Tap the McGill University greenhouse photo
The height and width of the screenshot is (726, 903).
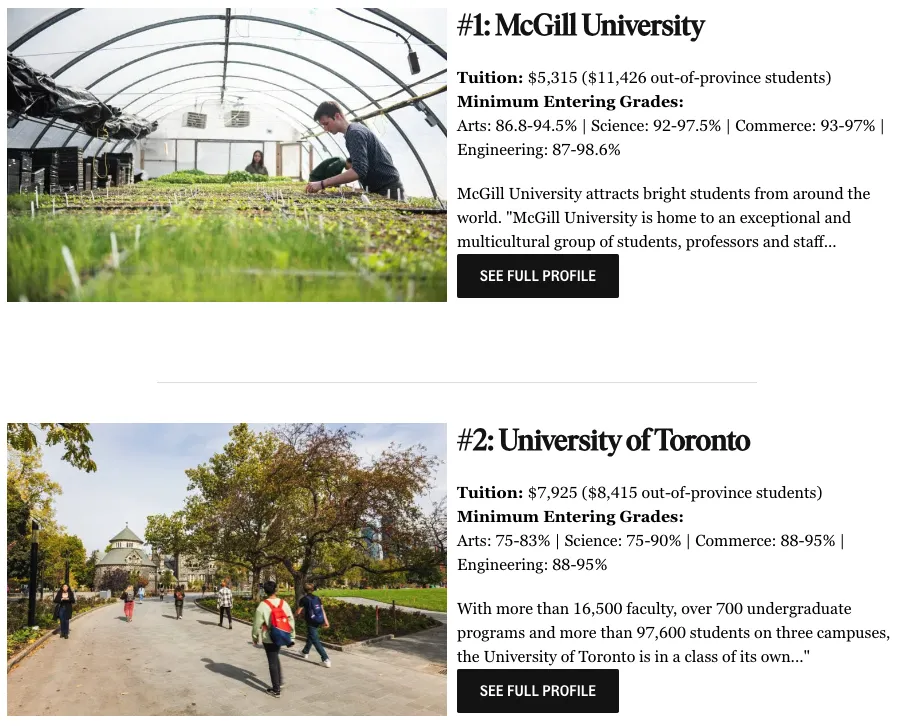(227, 155)
